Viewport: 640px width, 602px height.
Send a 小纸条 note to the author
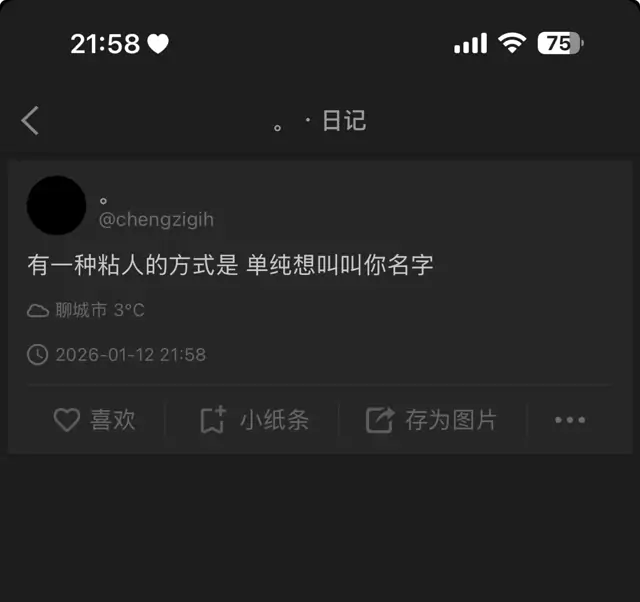click(254, 420)
